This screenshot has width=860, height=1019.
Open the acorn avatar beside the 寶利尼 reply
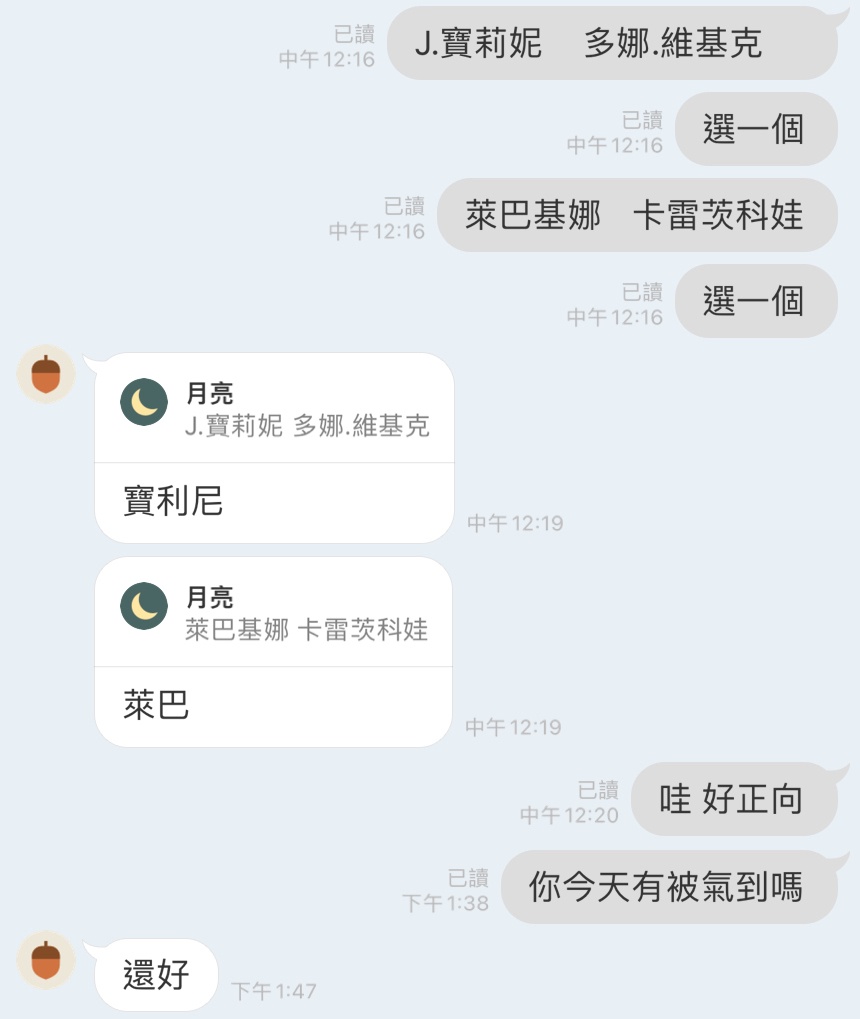46,375
